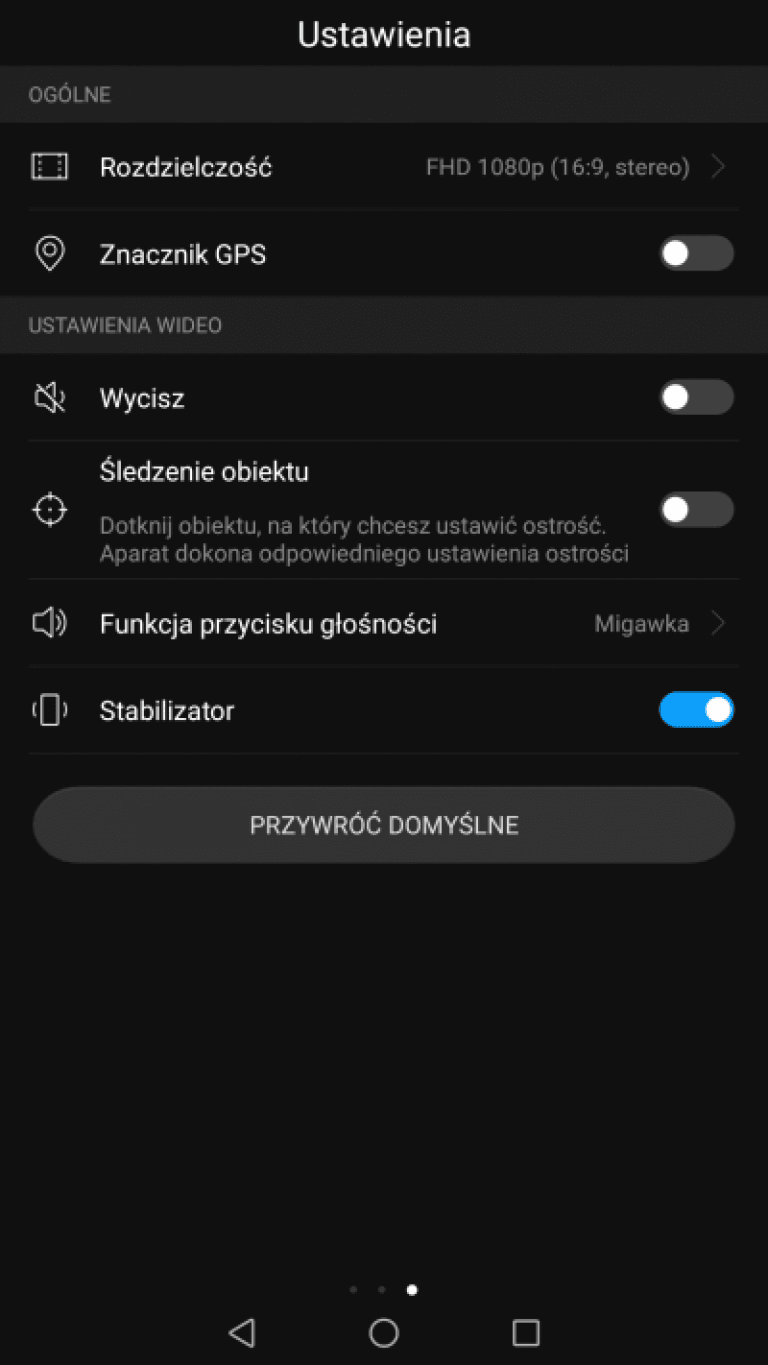Tap the home button in navigation bar

[x=384, y=1332]
